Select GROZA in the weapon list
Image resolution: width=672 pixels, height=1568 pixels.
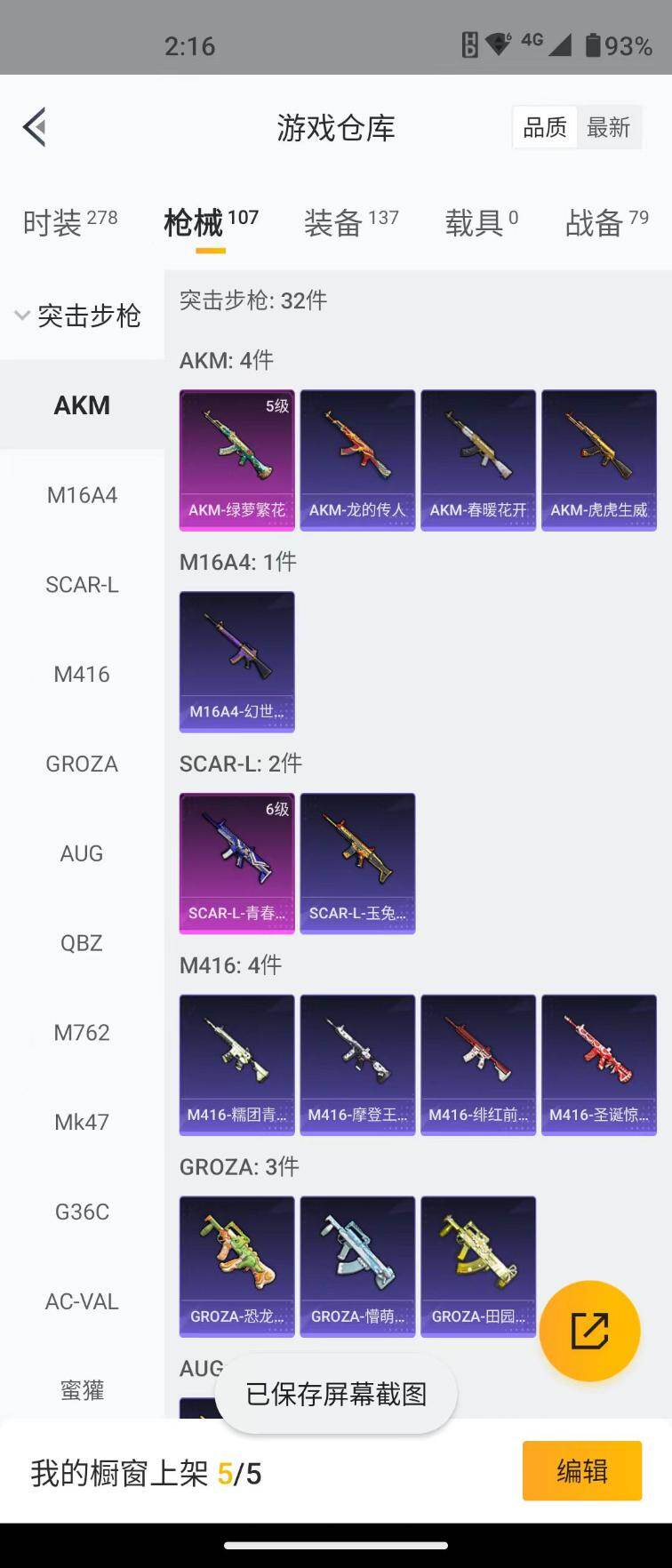[x=82, y=764]
